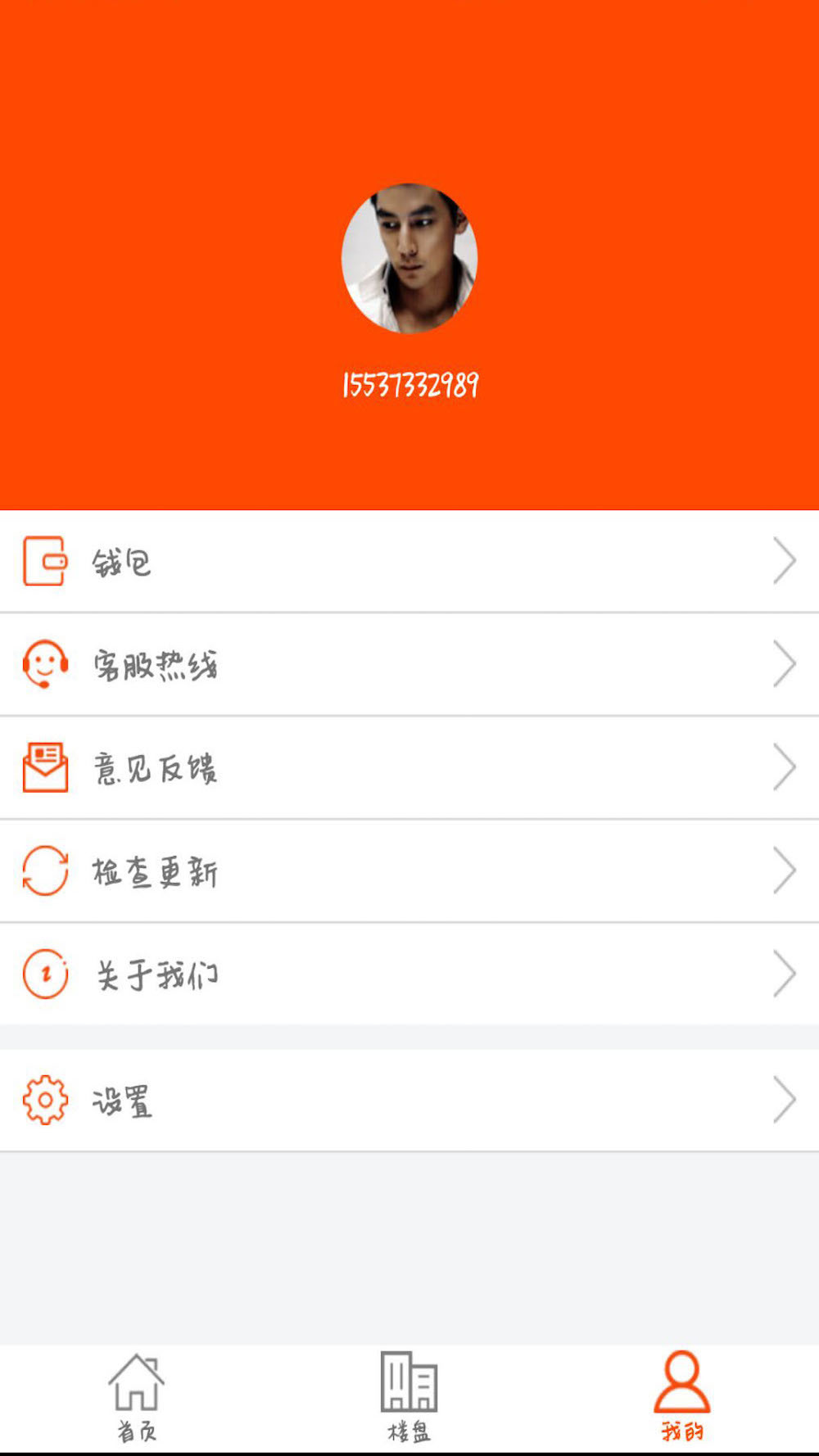
Task: Open the 关于我们 about page
Action: 156,974
